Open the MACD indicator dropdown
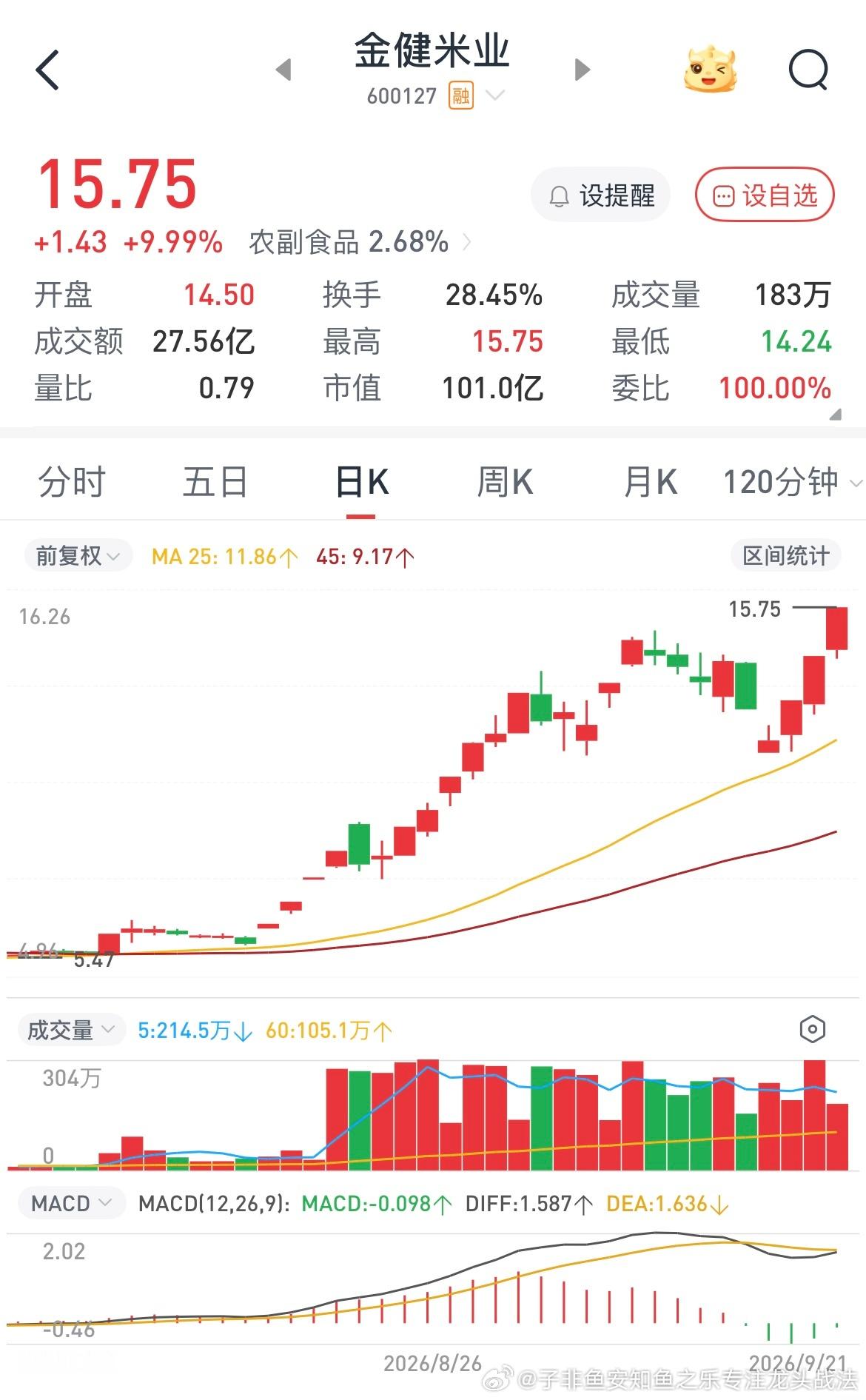The width and height of the screenshot is (866, 1400). [x=71, y=1203]
